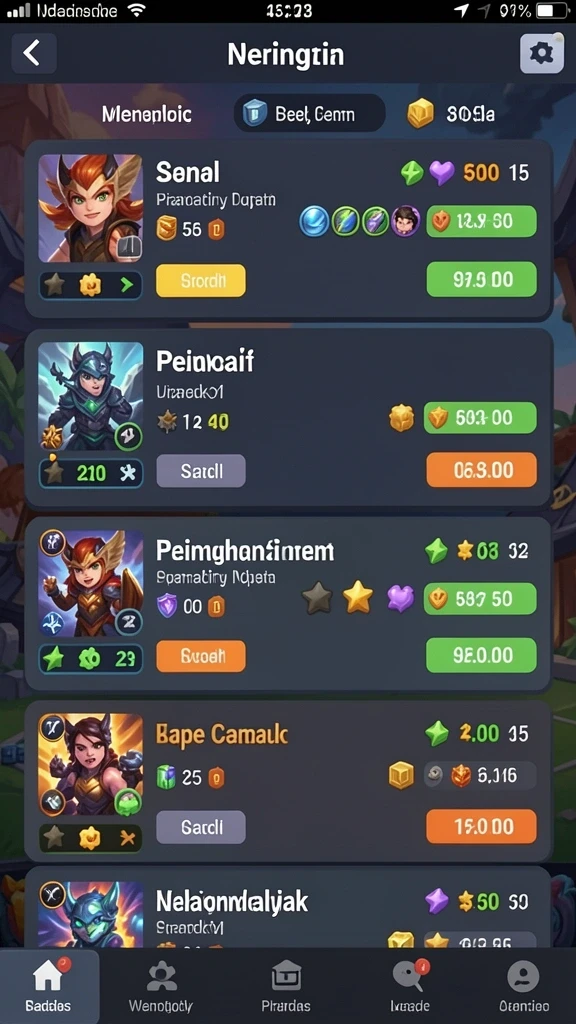Tap the yellow Srodti button under Senal

coord(201,281)
